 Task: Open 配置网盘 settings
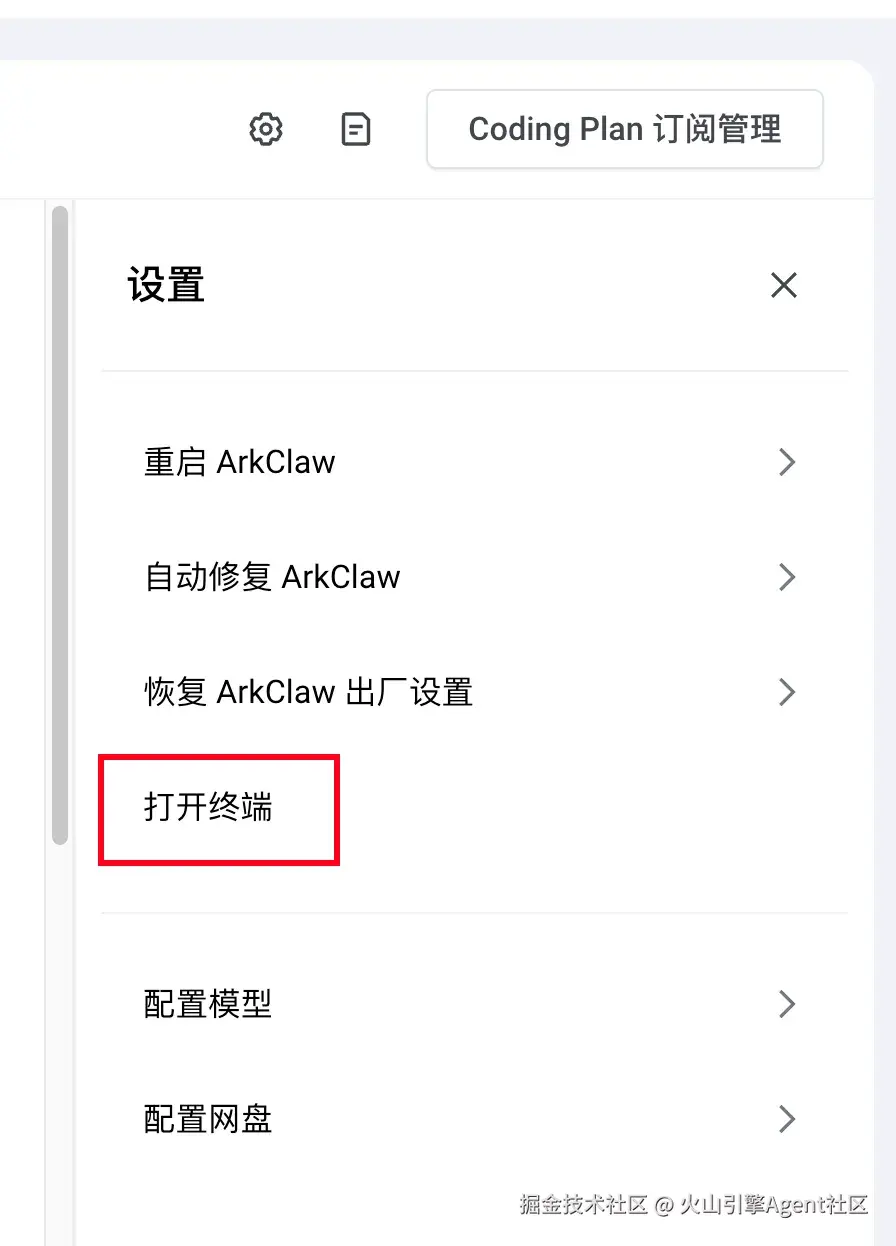click(x=470, y=1119)
